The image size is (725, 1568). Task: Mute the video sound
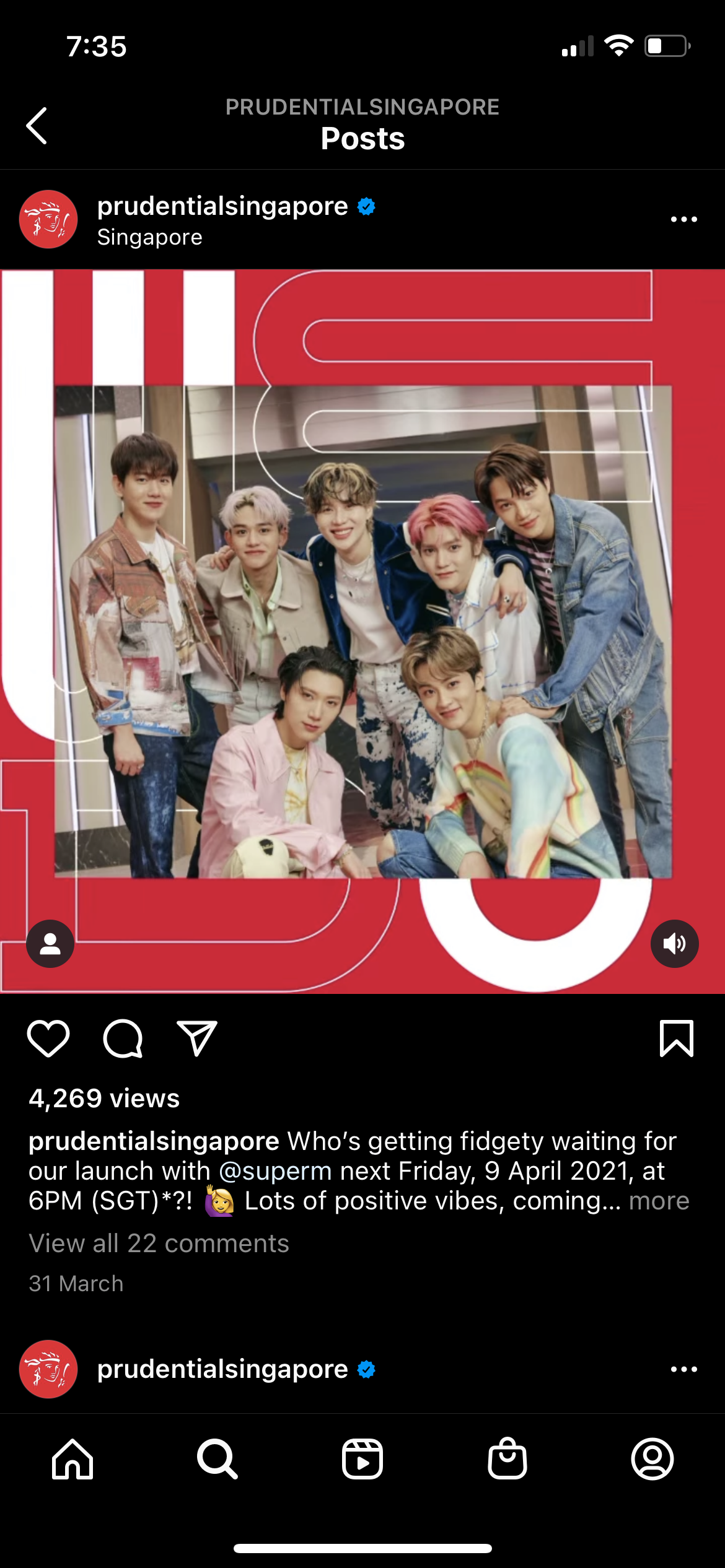pos(674,944)
